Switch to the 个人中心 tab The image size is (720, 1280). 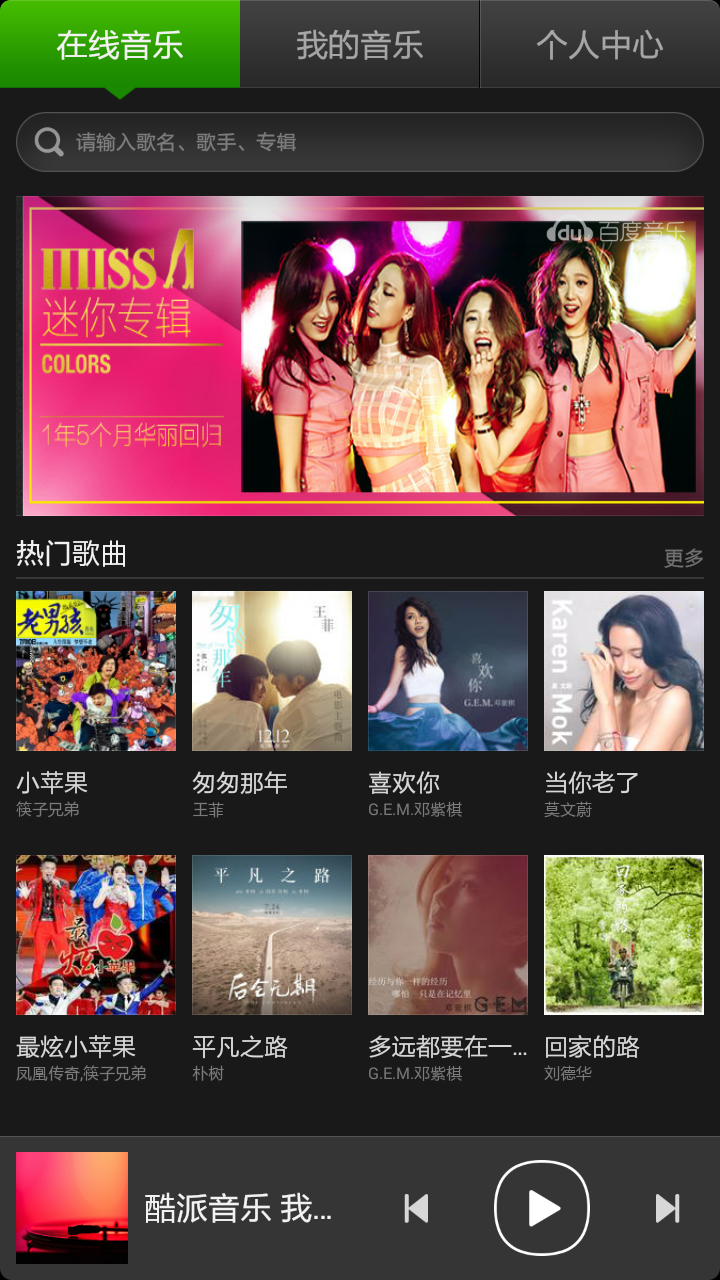(600, 45)
